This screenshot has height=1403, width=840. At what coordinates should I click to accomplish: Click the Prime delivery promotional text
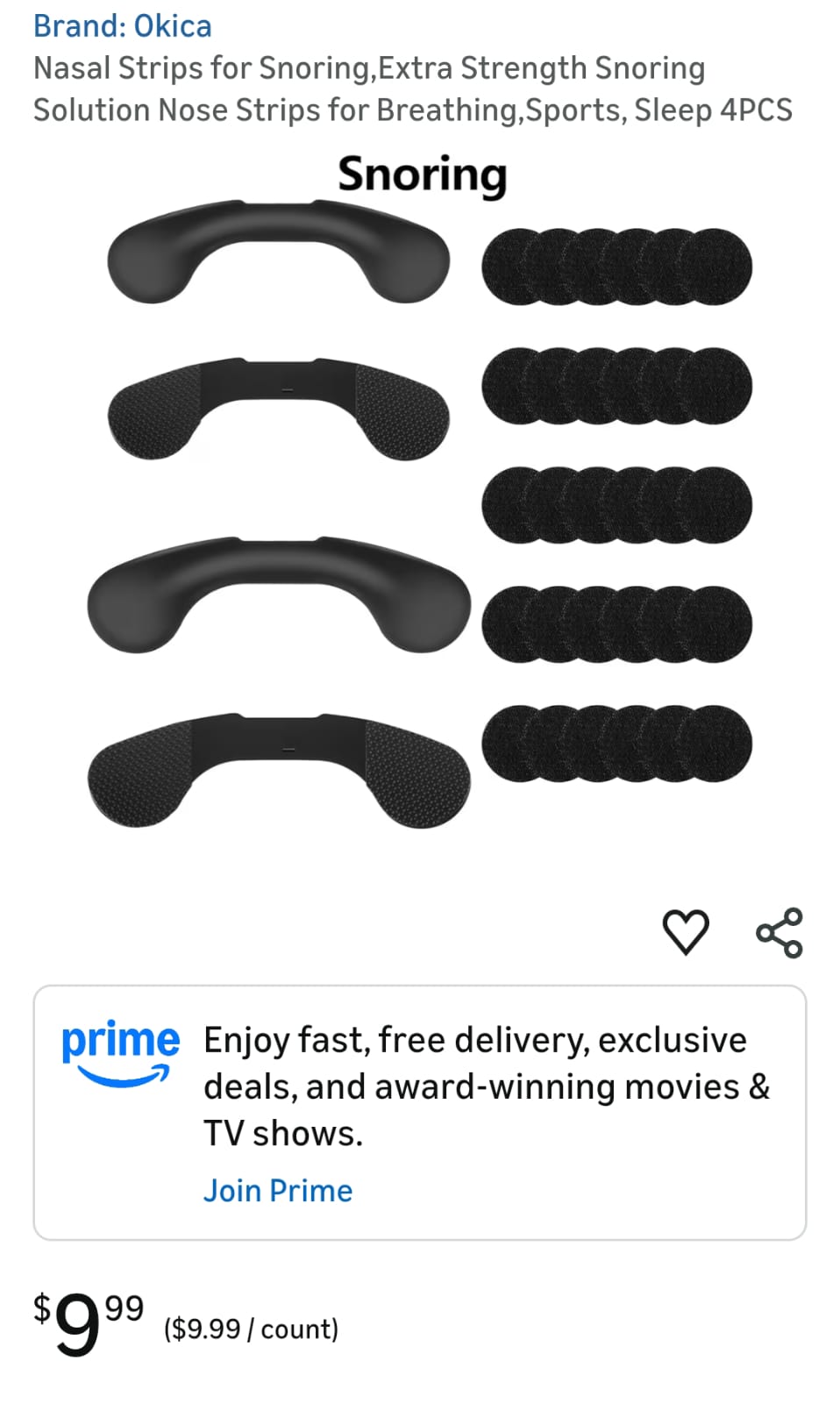click(x=487, y=1086)
